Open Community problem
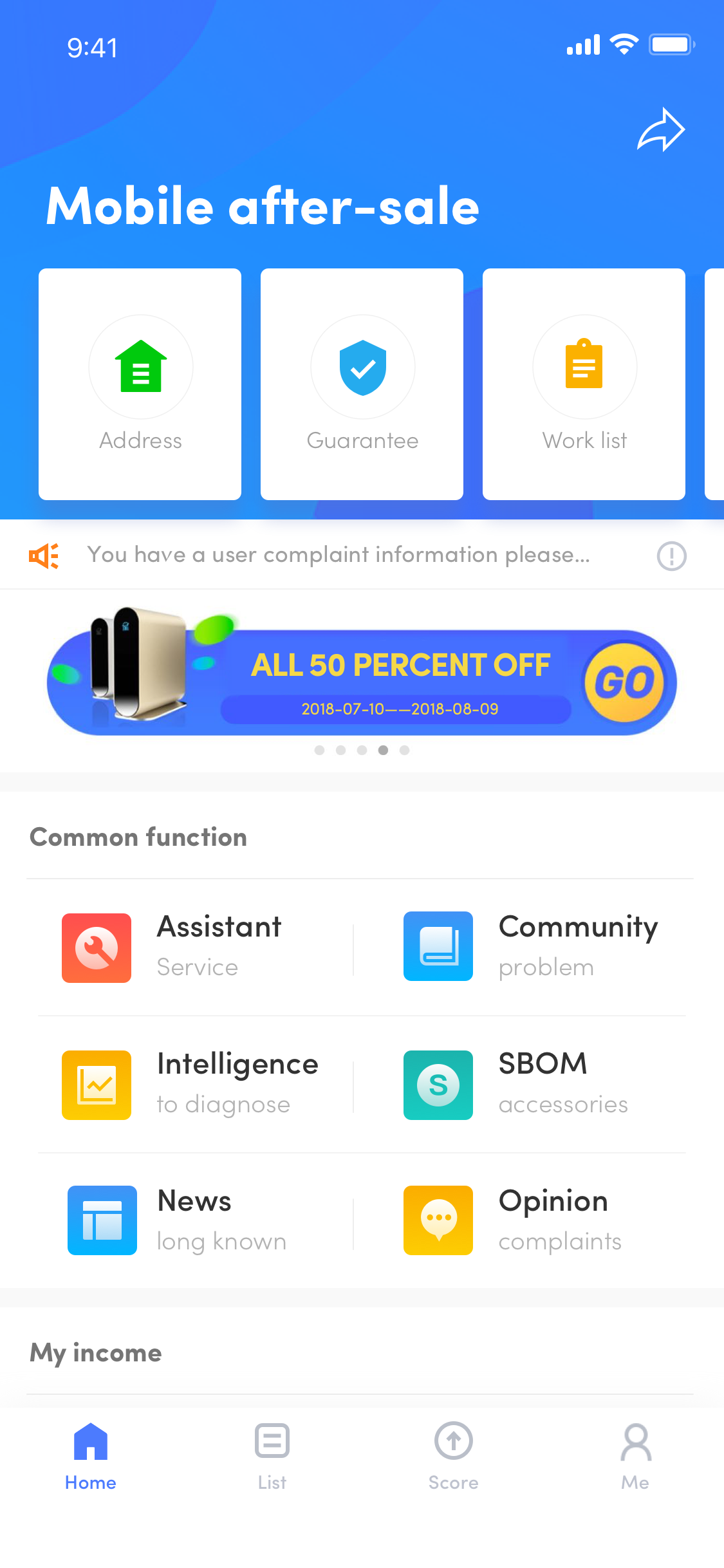The width and height of the screenshot is (724, 1568). pos(531,947)
